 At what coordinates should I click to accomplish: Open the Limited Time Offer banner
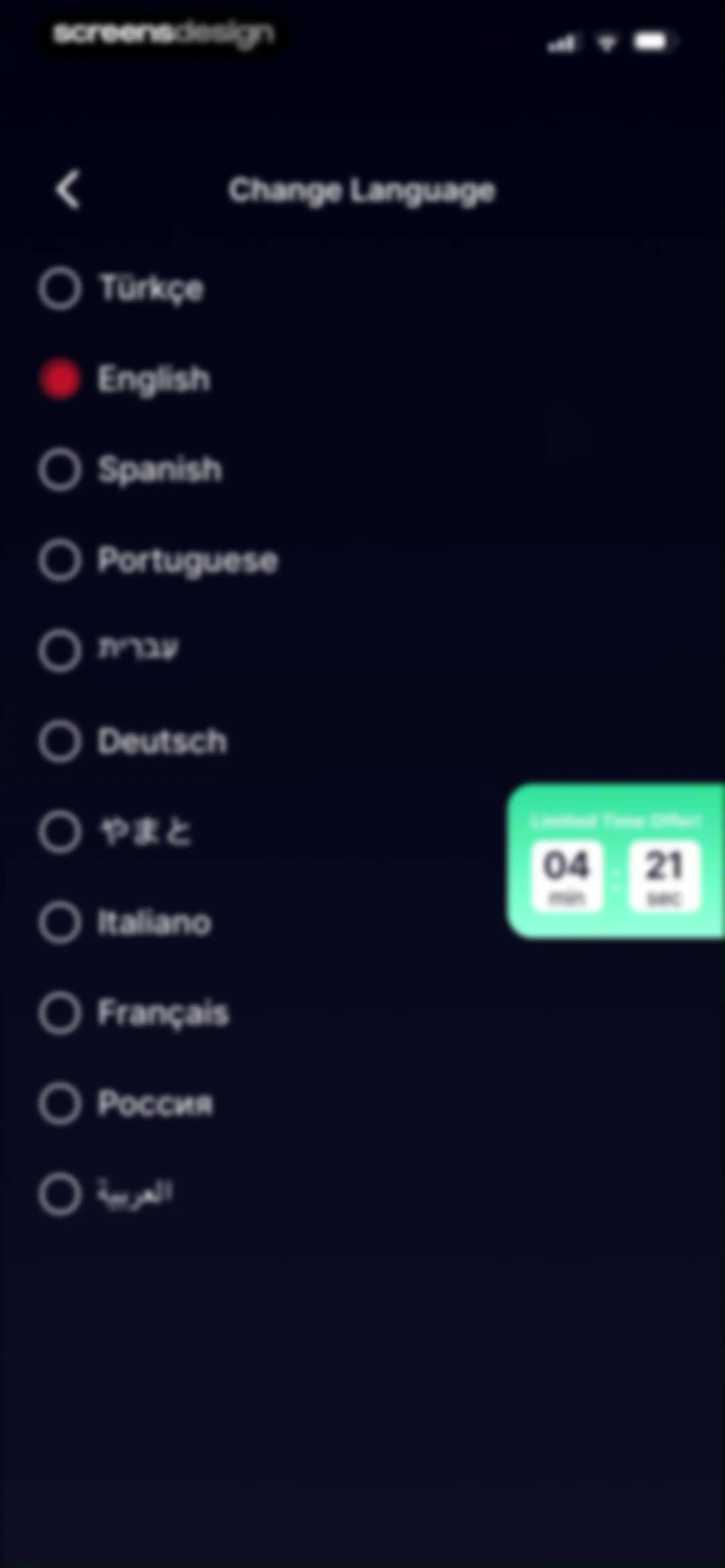(616, 861)
